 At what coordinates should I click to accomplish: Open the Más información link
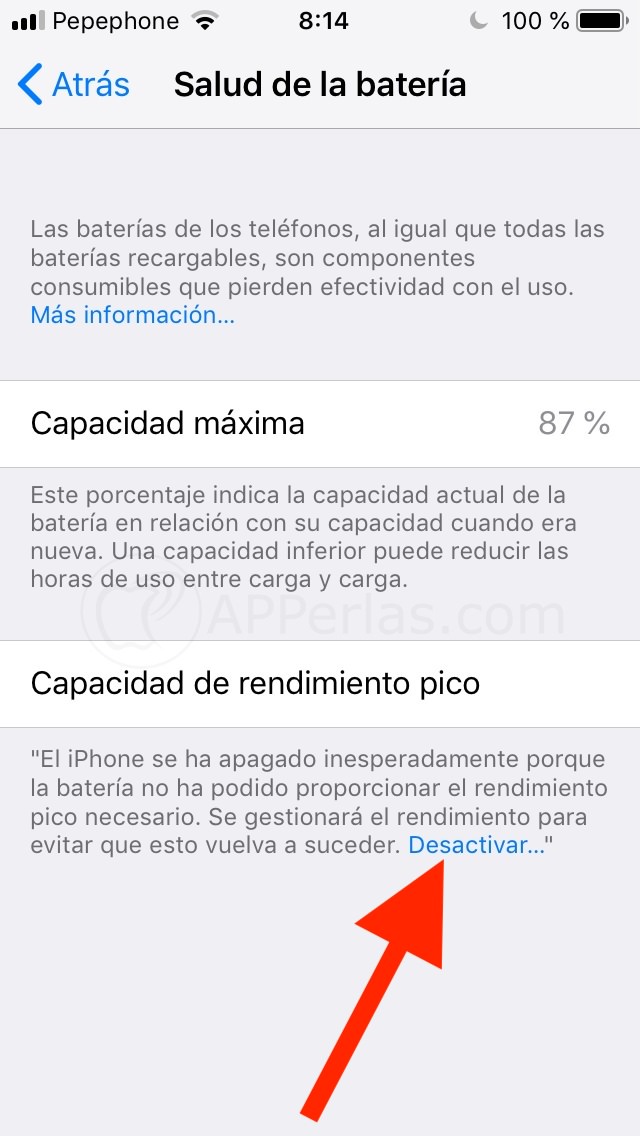[132, 315]
